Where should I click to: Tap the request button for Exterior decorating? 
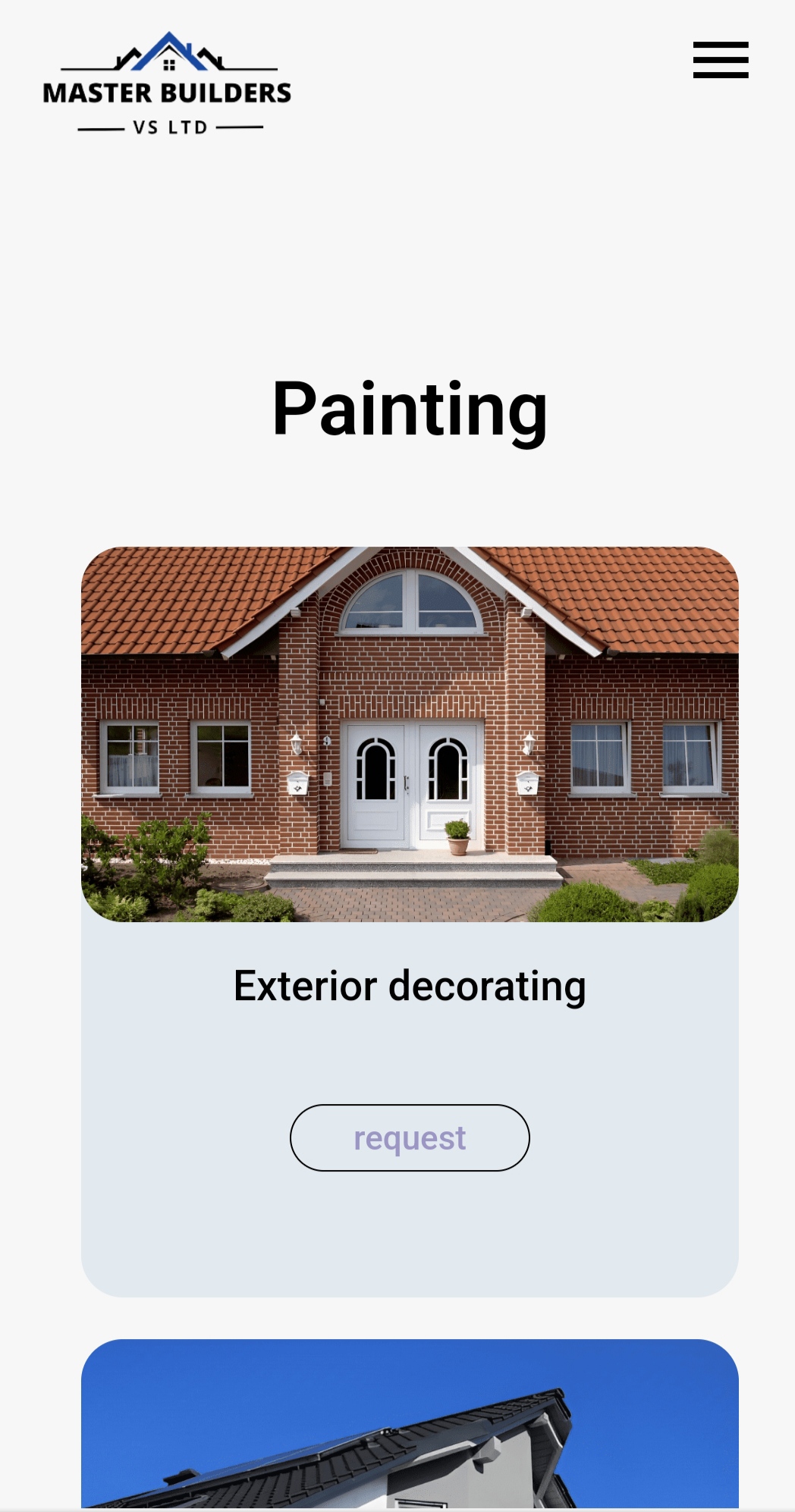tap(410, 1137)
